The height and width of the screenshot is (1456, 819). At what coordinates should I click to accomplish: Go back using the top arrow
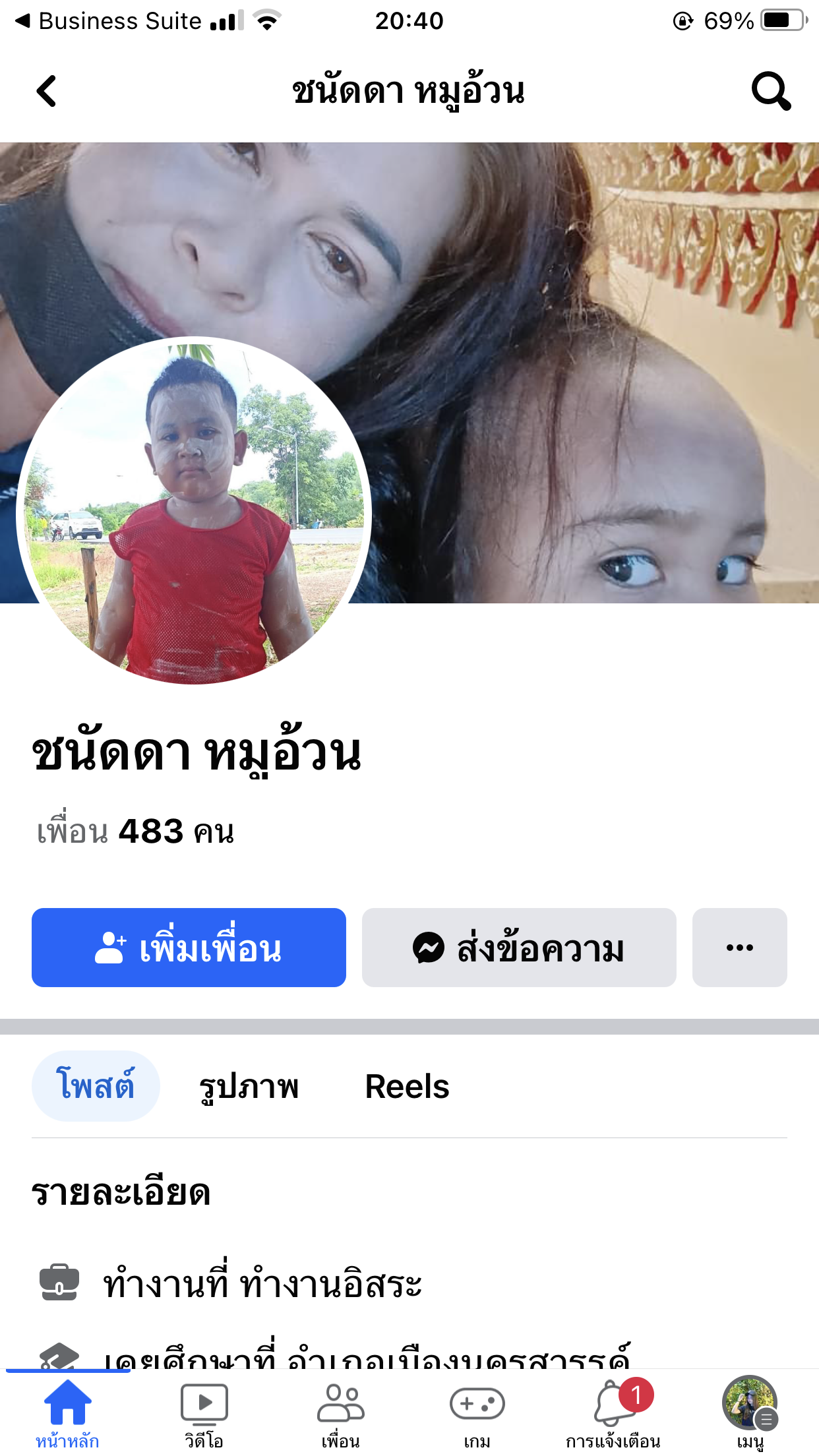coord(46,91)
